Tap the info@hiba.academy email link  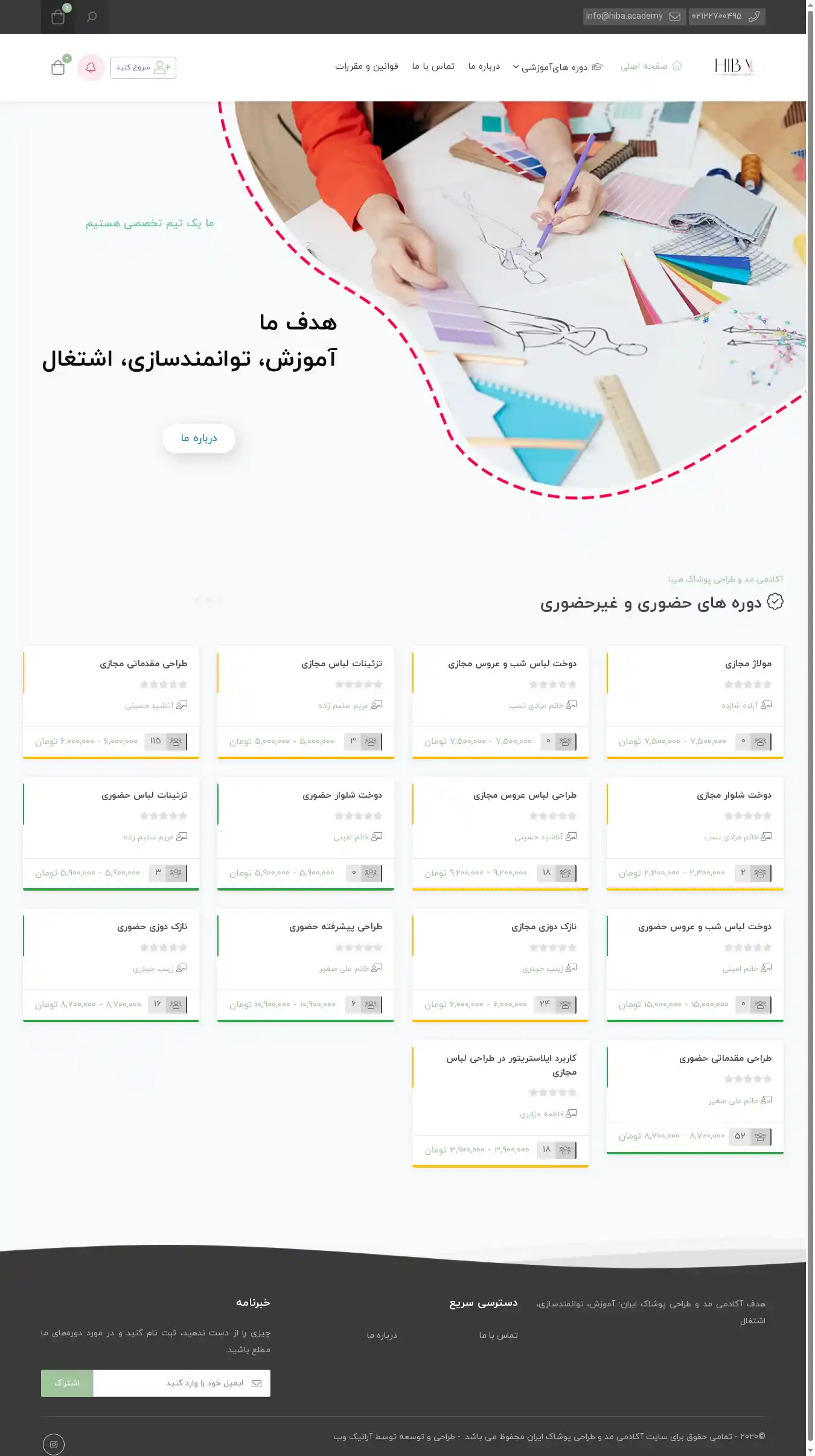click(633, 16)
